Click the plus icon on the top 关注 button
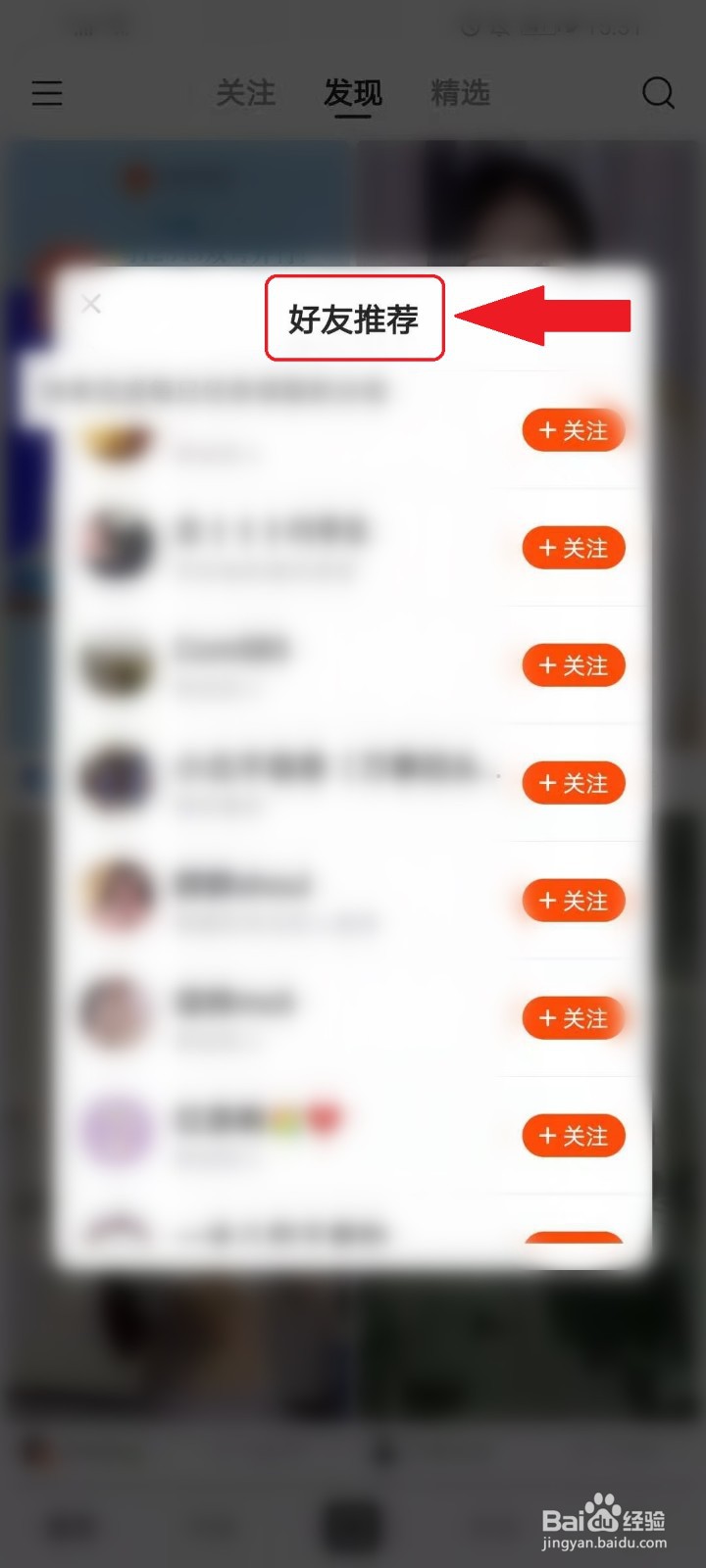The height and width of the screenshot is (1568, 706). coord(549,429)
